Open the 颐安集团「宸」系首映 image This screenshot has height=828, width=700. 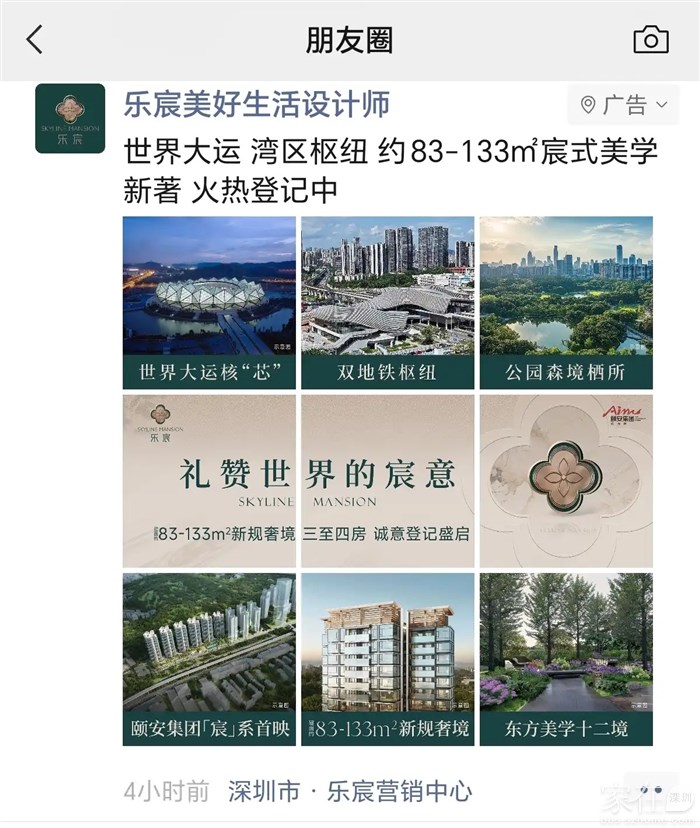point(209,659)
